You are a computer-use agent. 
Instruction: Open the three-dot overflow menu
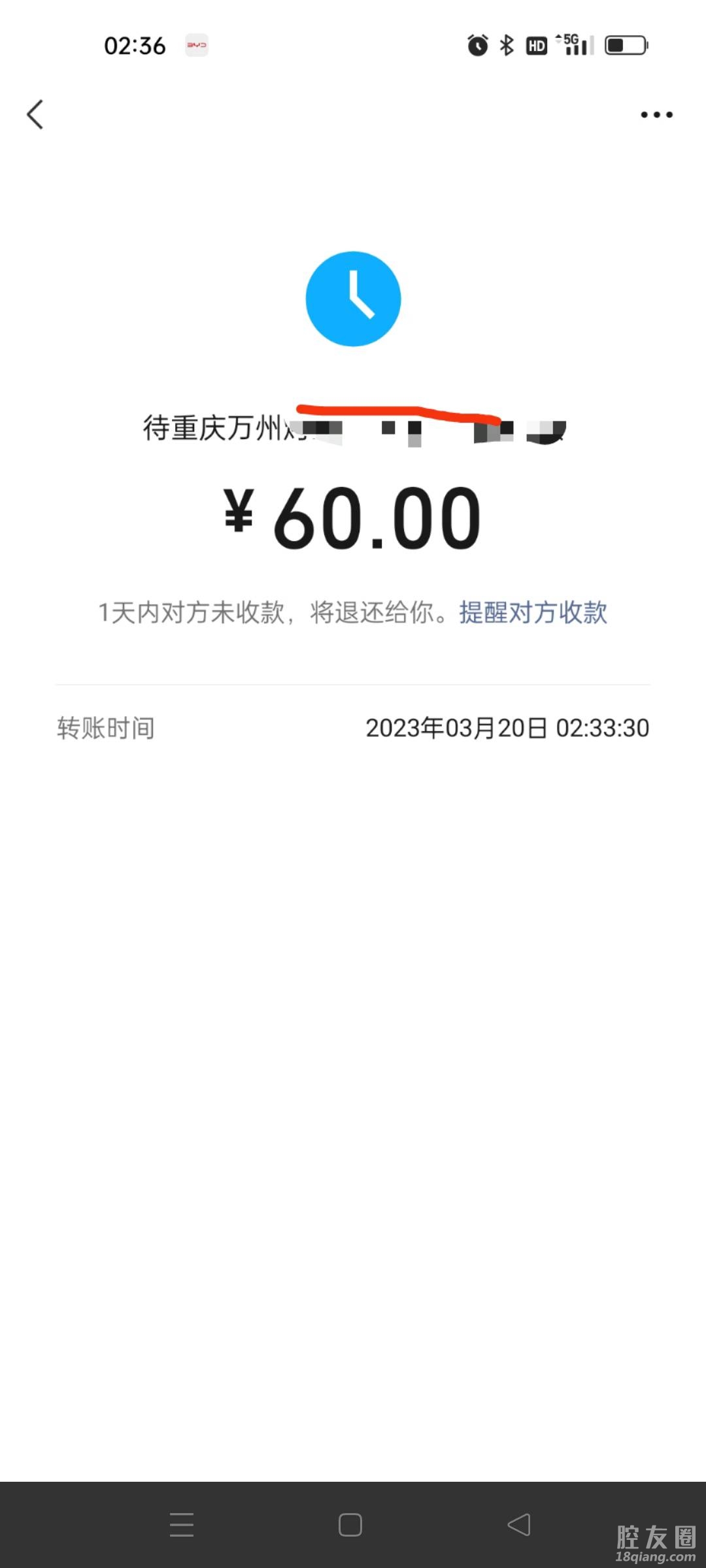click(656, 115)
